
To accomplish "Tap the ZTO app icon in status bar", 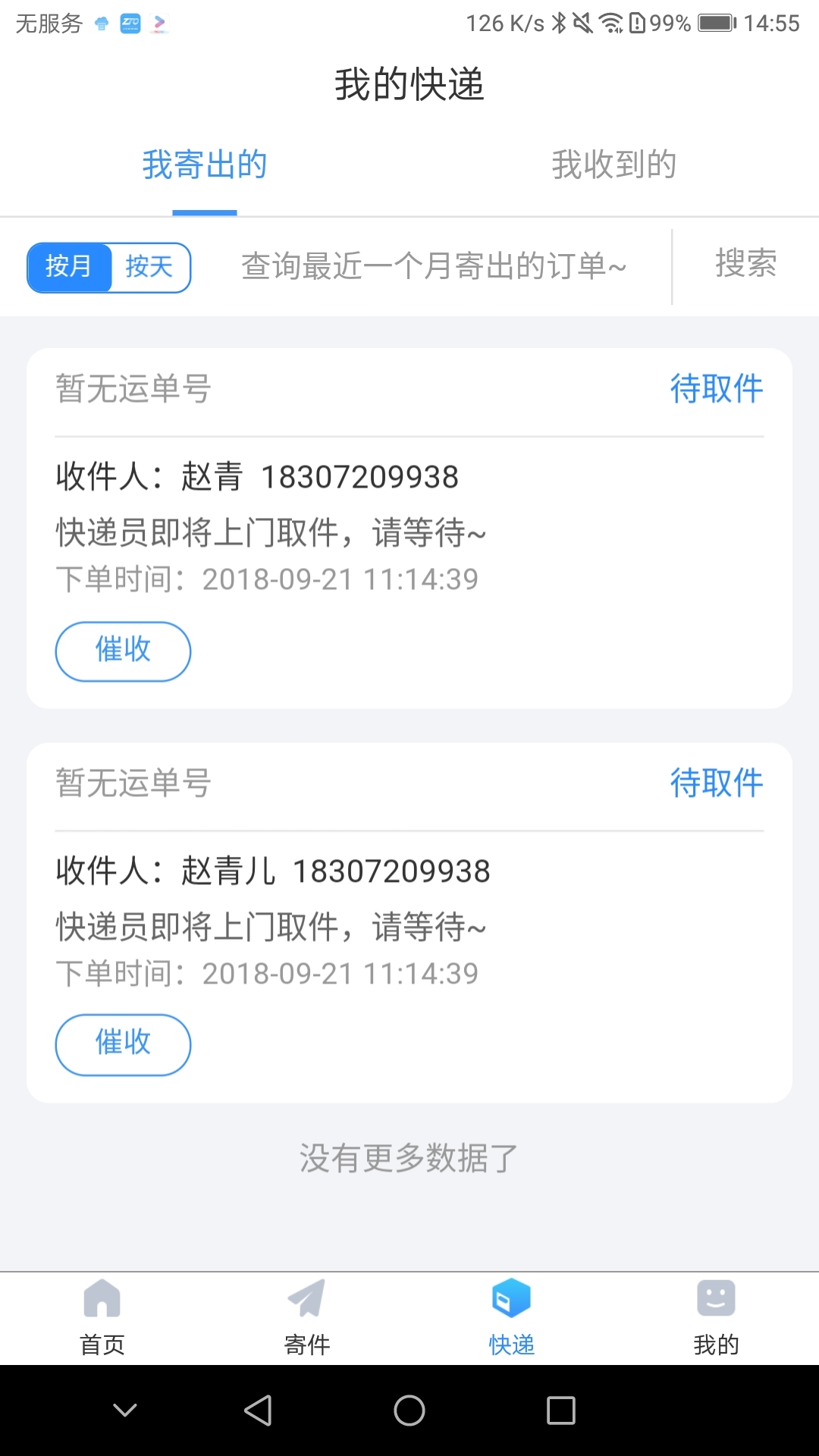I will point(129,24).
